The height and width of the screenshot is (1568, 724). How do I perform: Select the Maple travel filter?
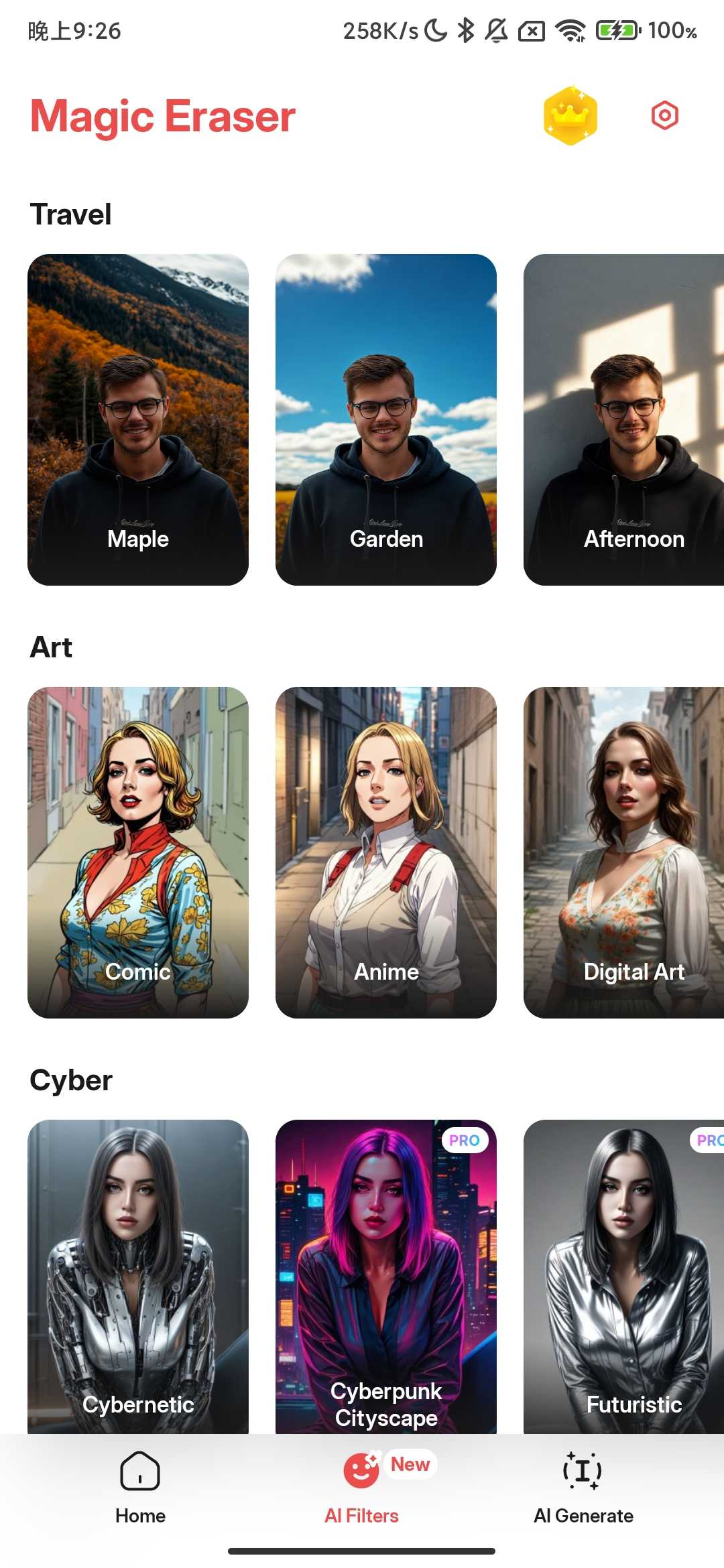pyautogui.click(x=138, y=419)
